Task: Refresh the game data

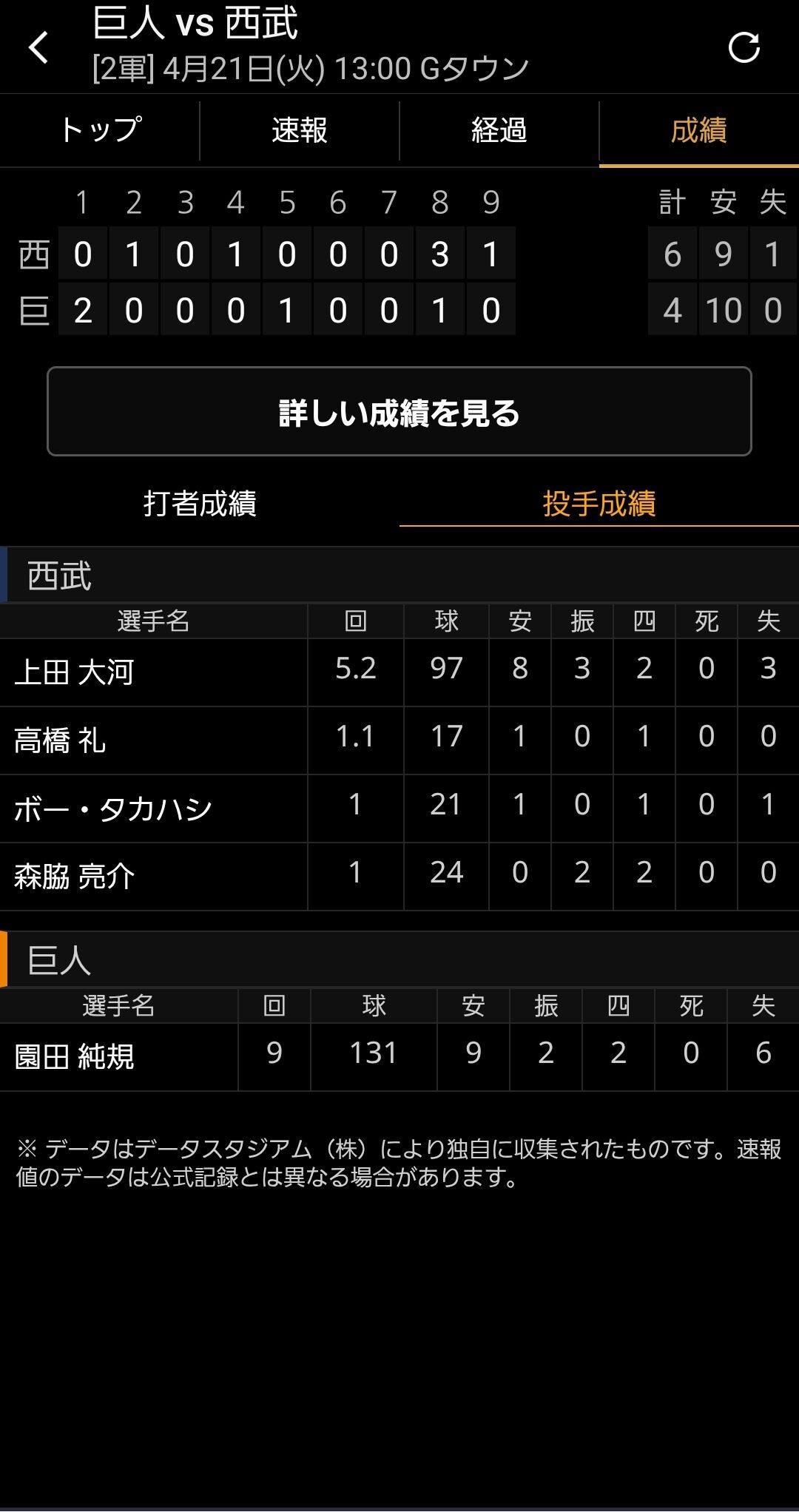Action: click(x=744, y=48)
